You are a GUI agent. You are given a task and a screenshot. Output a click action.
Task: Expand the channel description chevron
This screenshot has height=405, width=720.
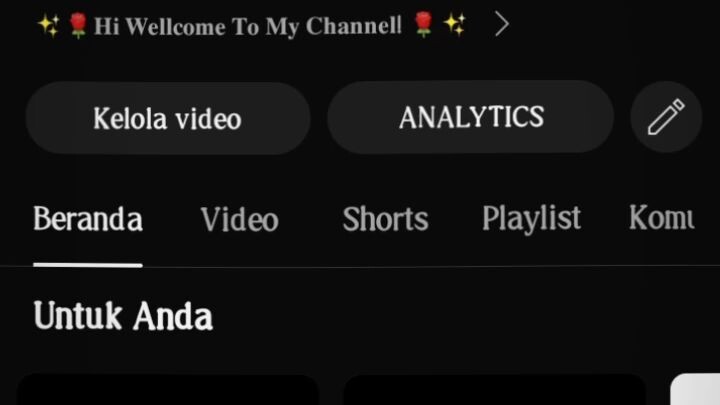coord(502,25)
